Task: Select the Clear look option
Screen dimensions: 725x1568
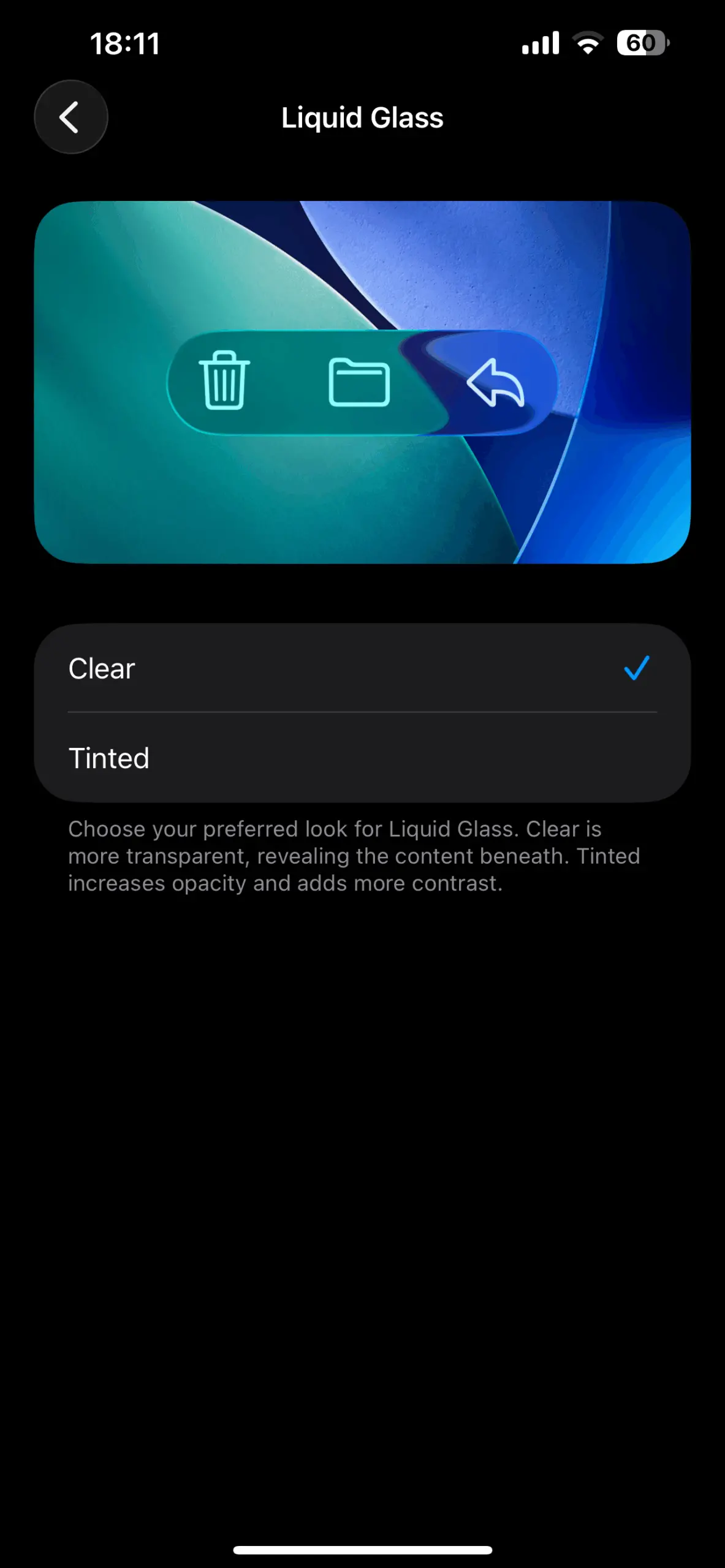Action: [x=362, y=668]
